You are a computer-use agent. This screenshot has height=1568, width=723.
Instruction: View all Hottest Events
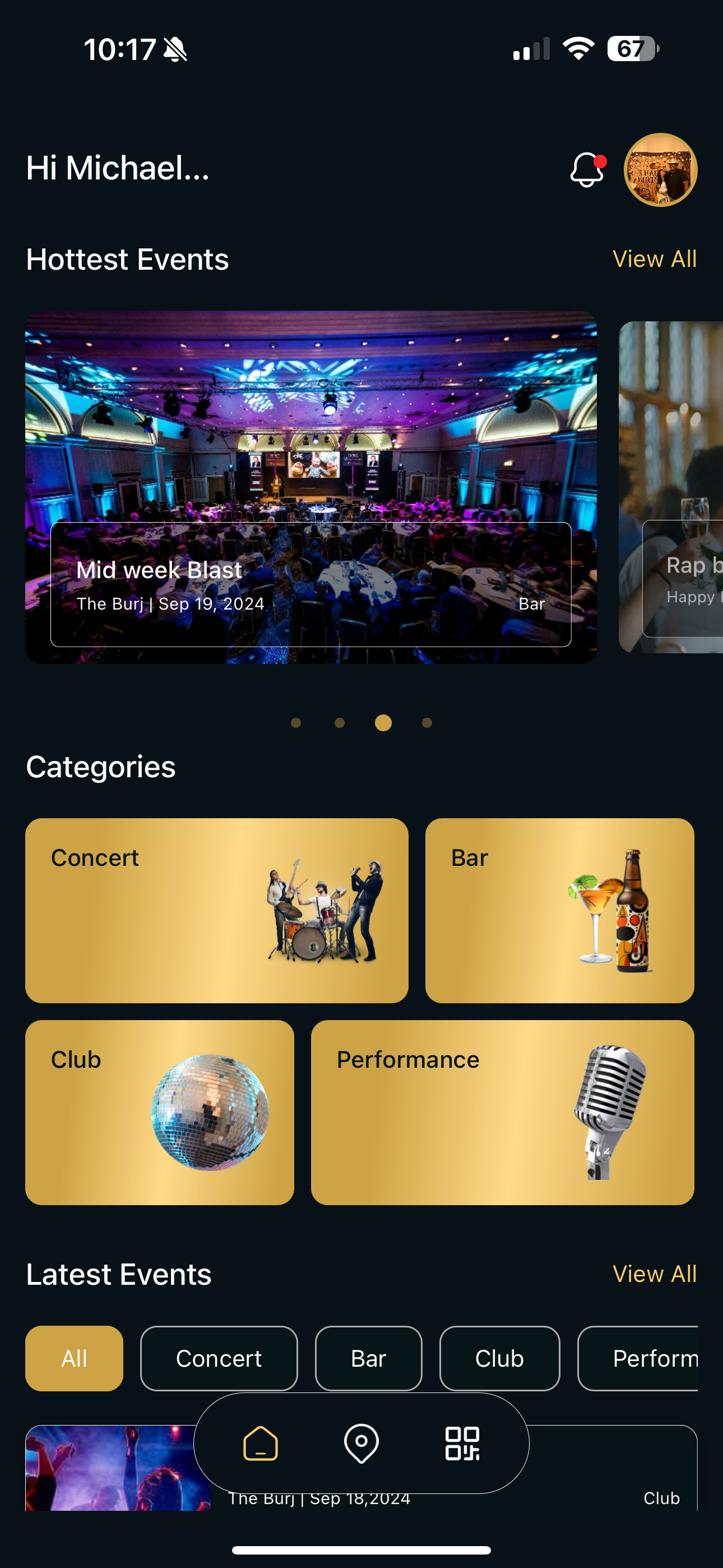654,259
